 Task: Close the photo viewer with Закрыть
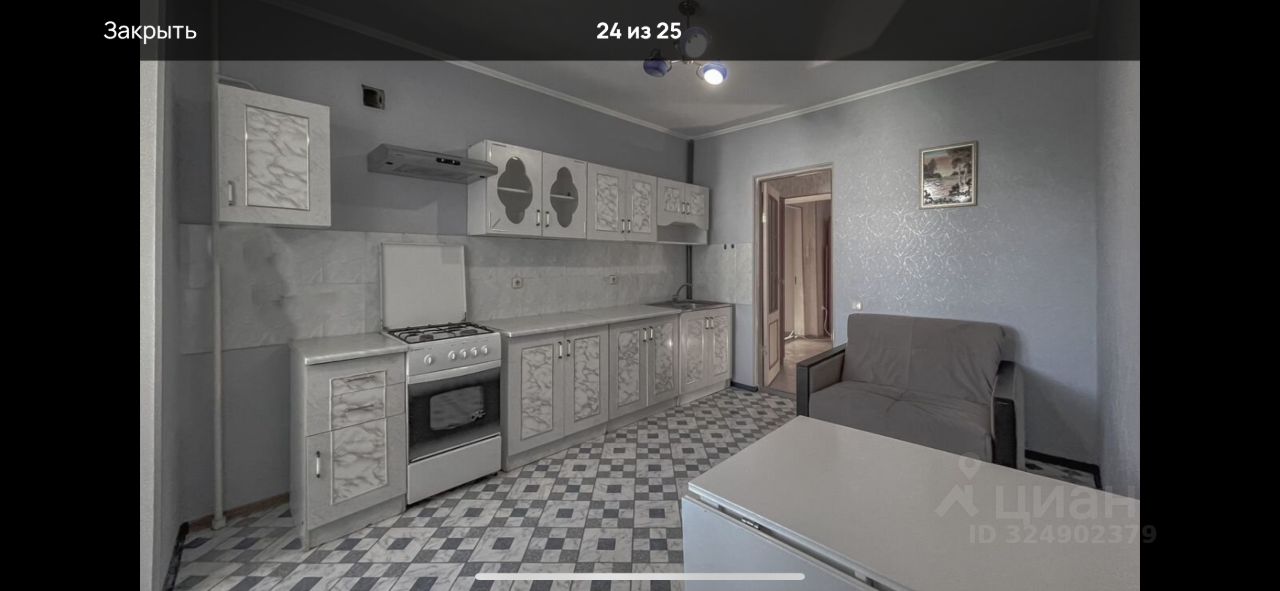150,31
